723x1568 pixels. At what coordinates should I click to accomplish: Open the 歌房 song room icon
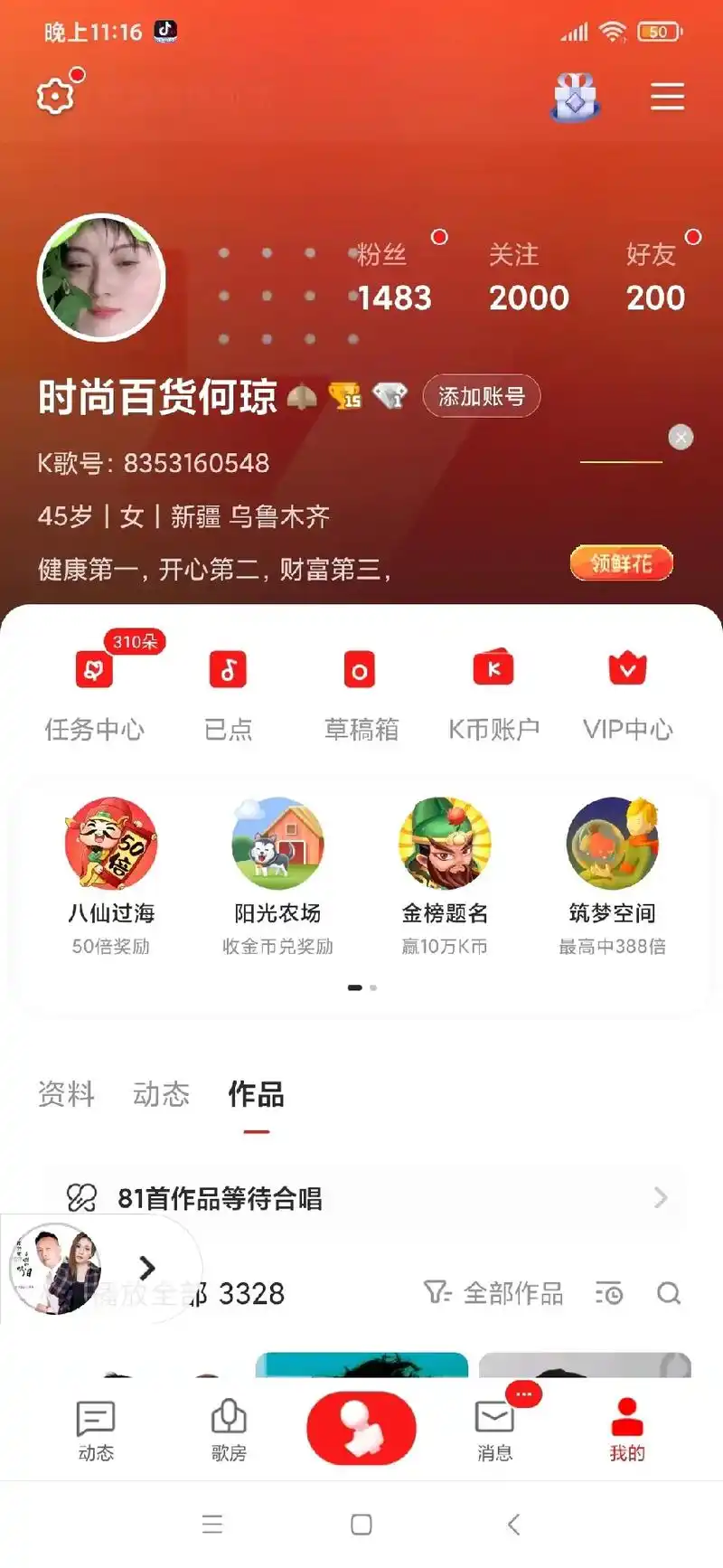(228, 1429)
